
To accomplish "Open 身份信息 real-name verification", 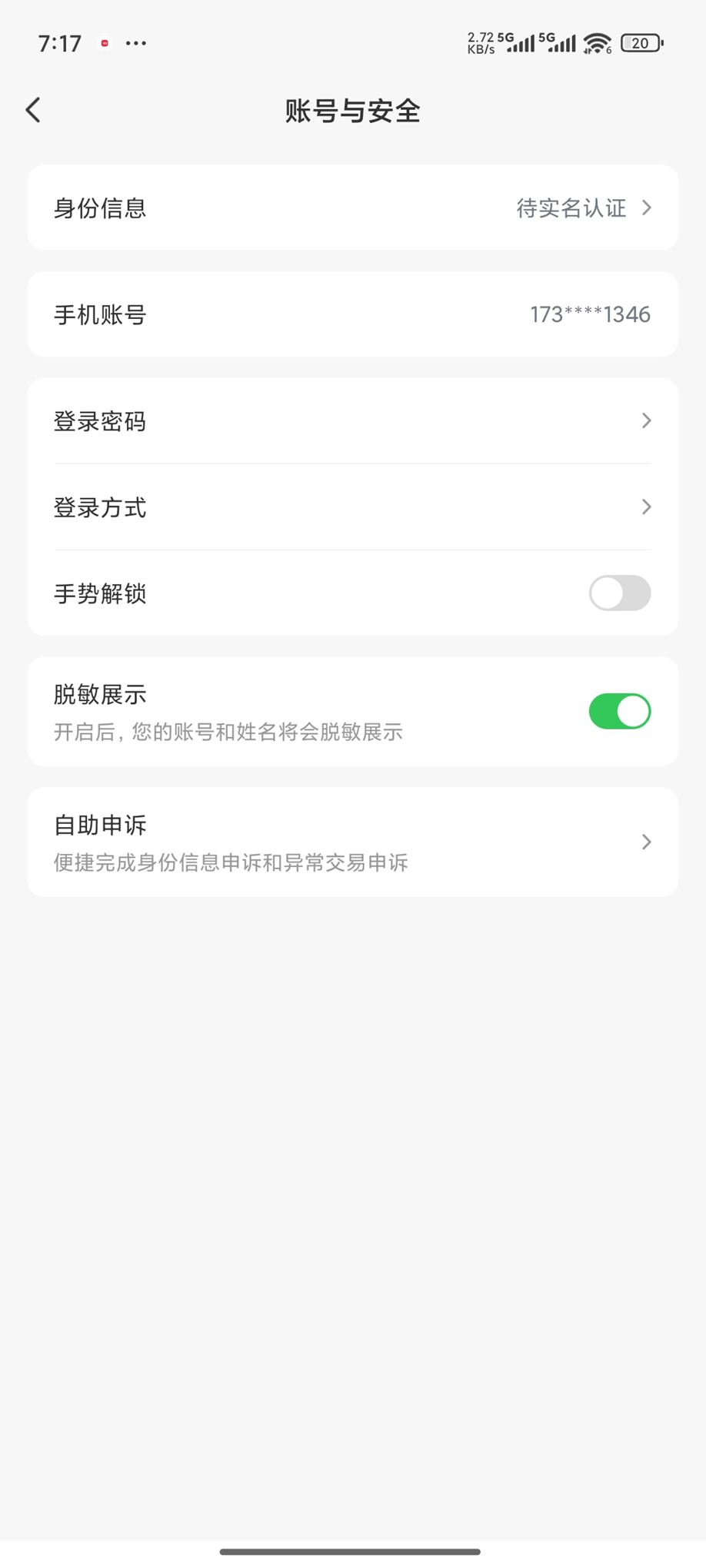I will point(352,208).
